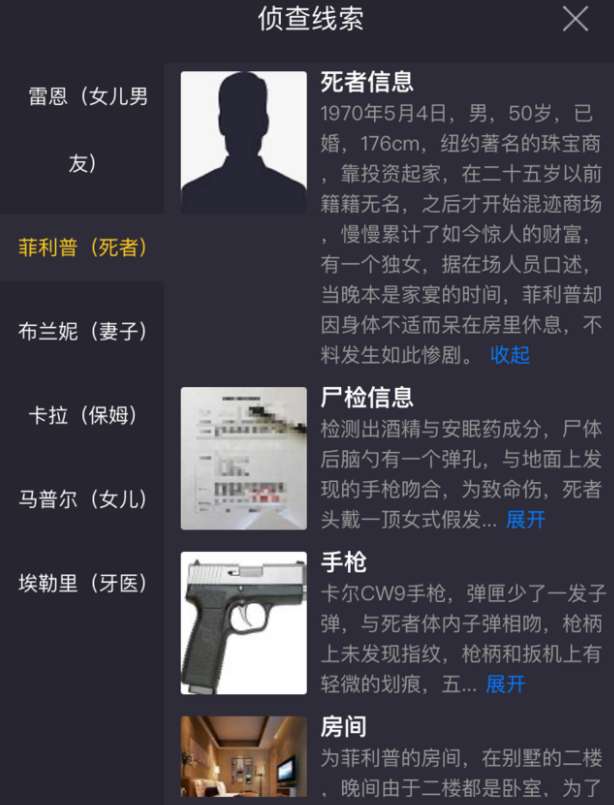Open the 卡拉（保姆）tab
Screen dimensions: 614x805
(83, 415)
